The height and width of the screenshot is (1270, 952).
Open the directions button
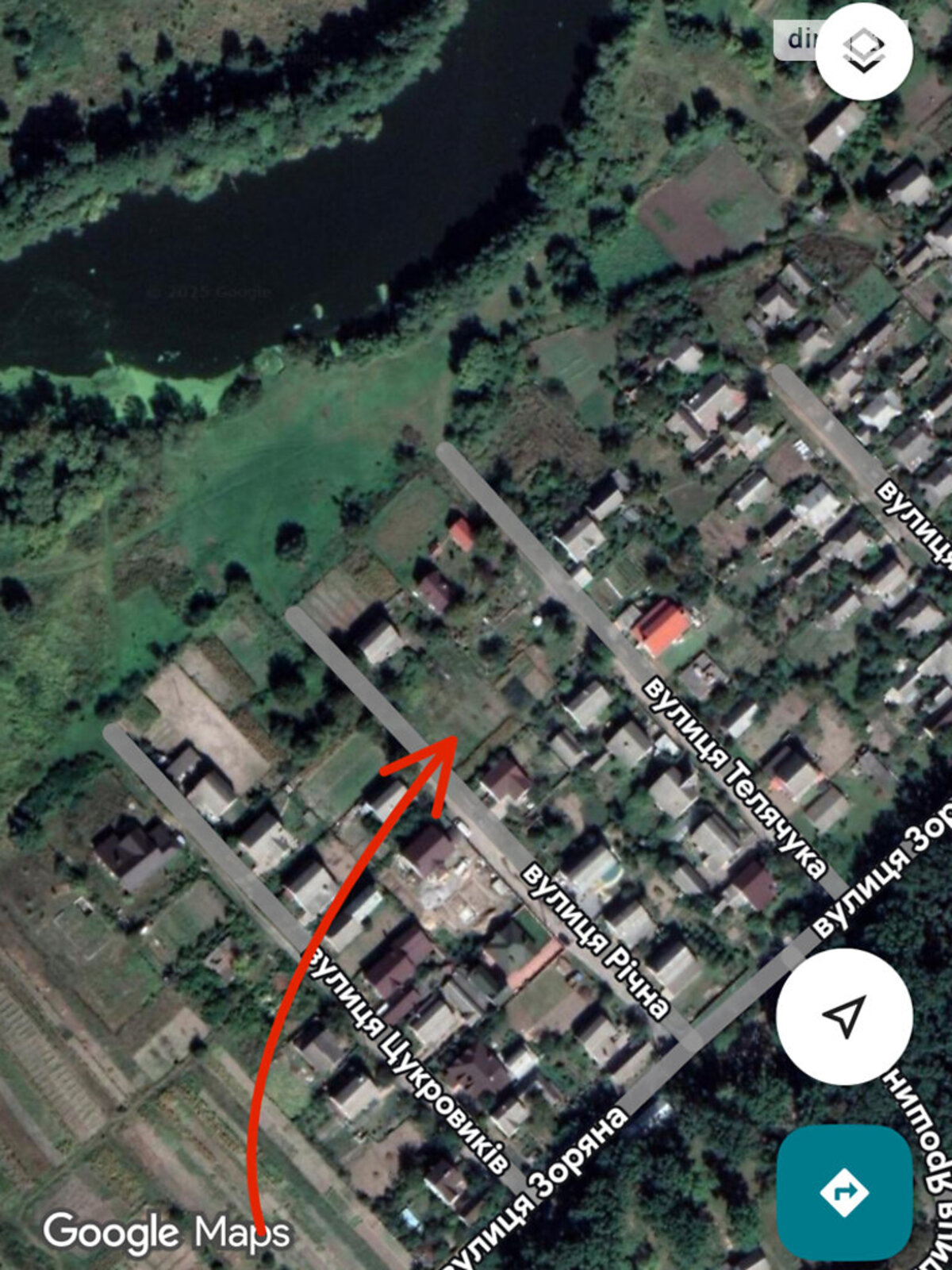click(844, 1191)
